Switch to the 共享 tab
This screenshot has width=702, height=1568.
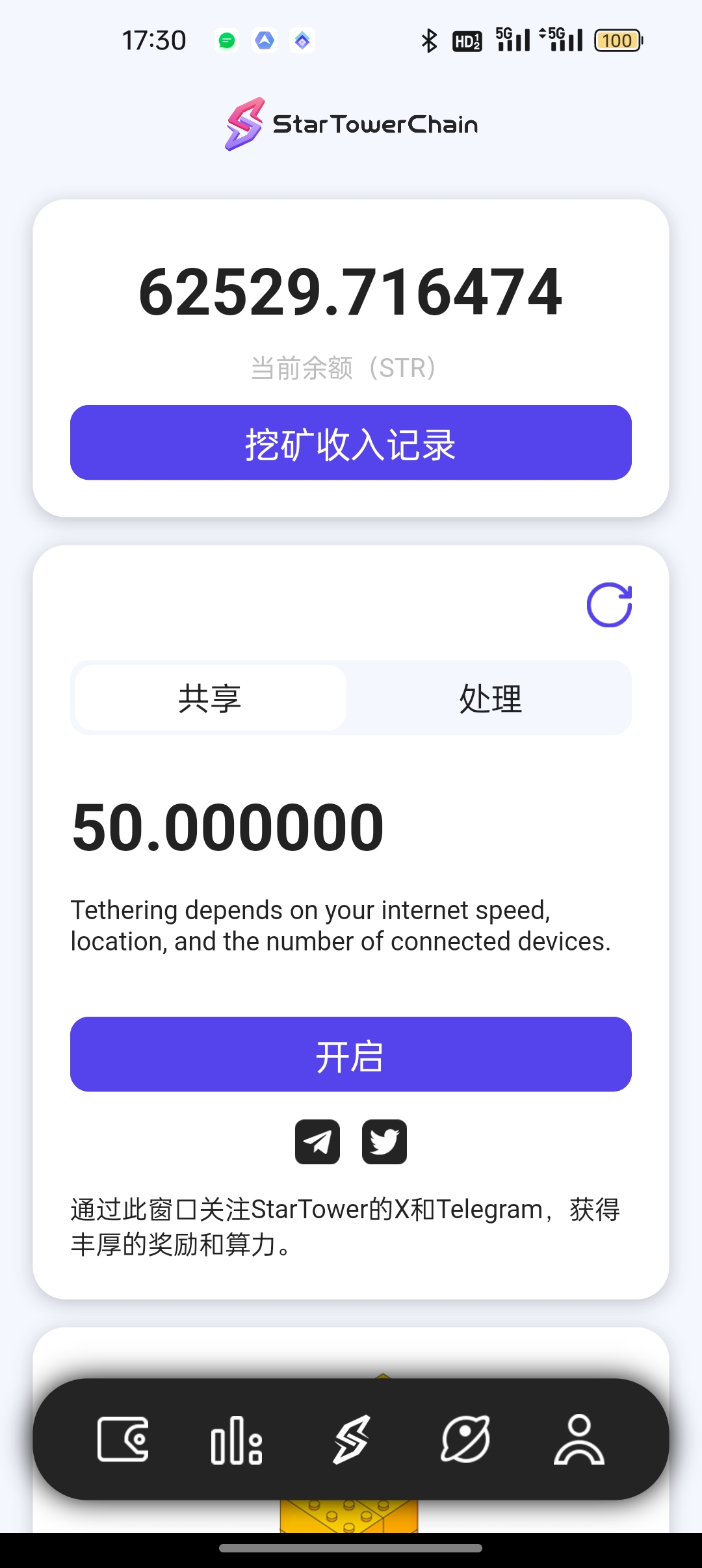click(210, 698)
